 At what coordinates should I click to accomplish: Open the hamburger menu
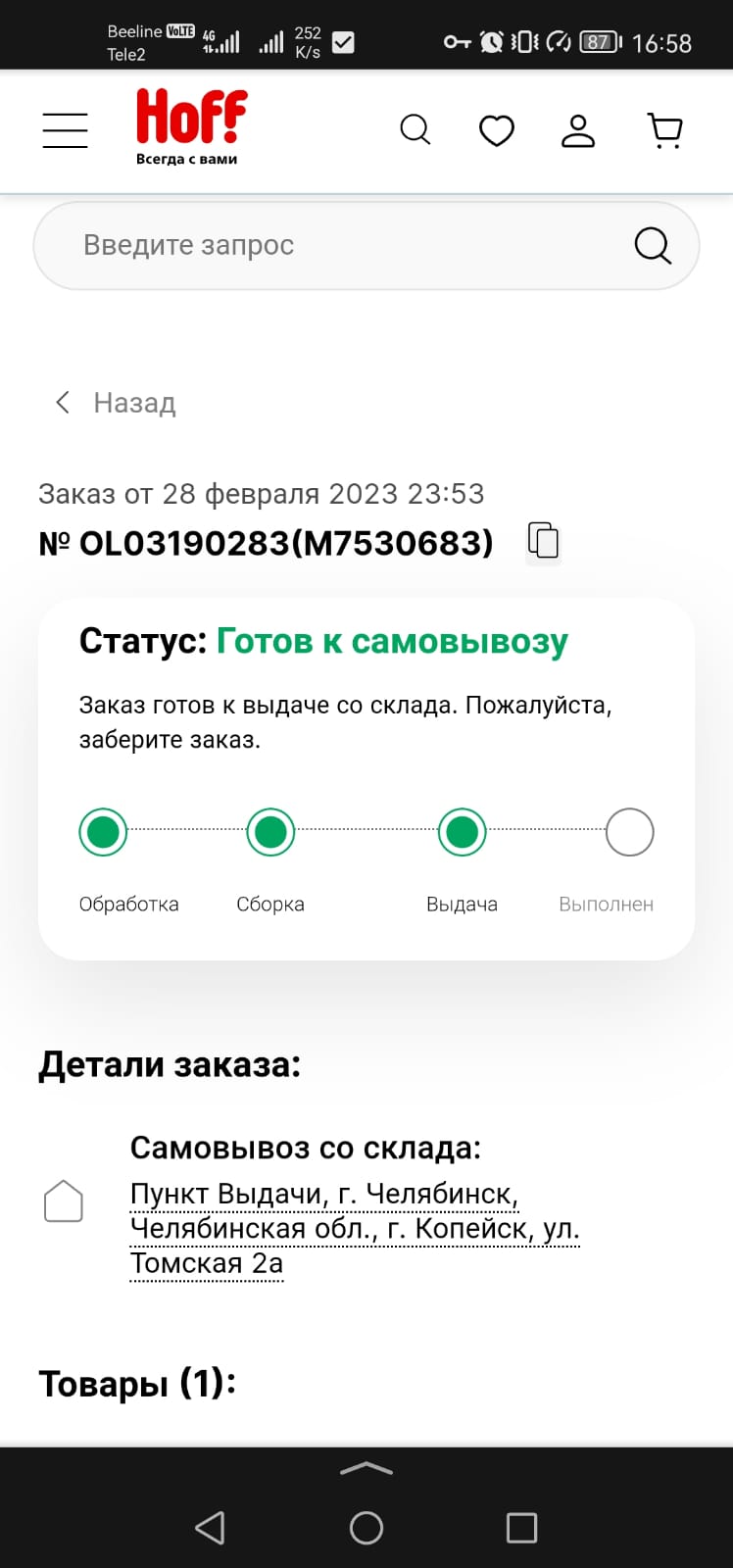[65, 130]
